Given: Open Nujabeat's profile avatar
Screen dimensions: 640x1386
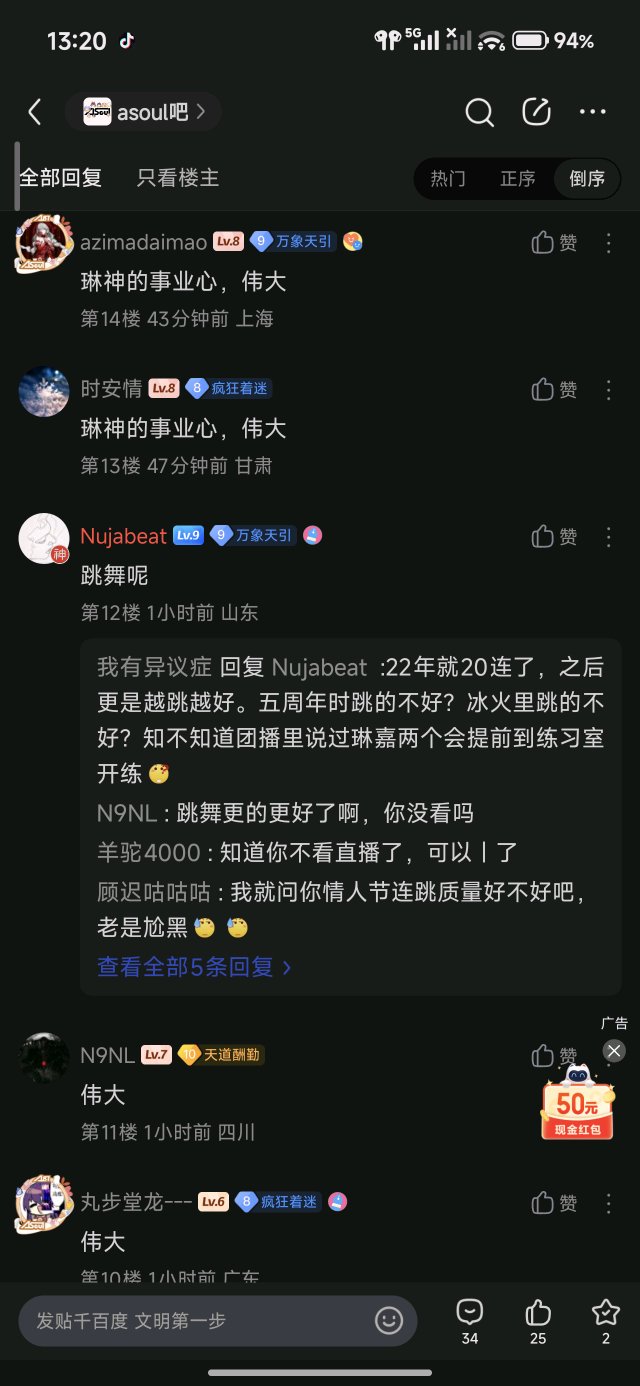Looking at the screenshot, I should (44, 538).
